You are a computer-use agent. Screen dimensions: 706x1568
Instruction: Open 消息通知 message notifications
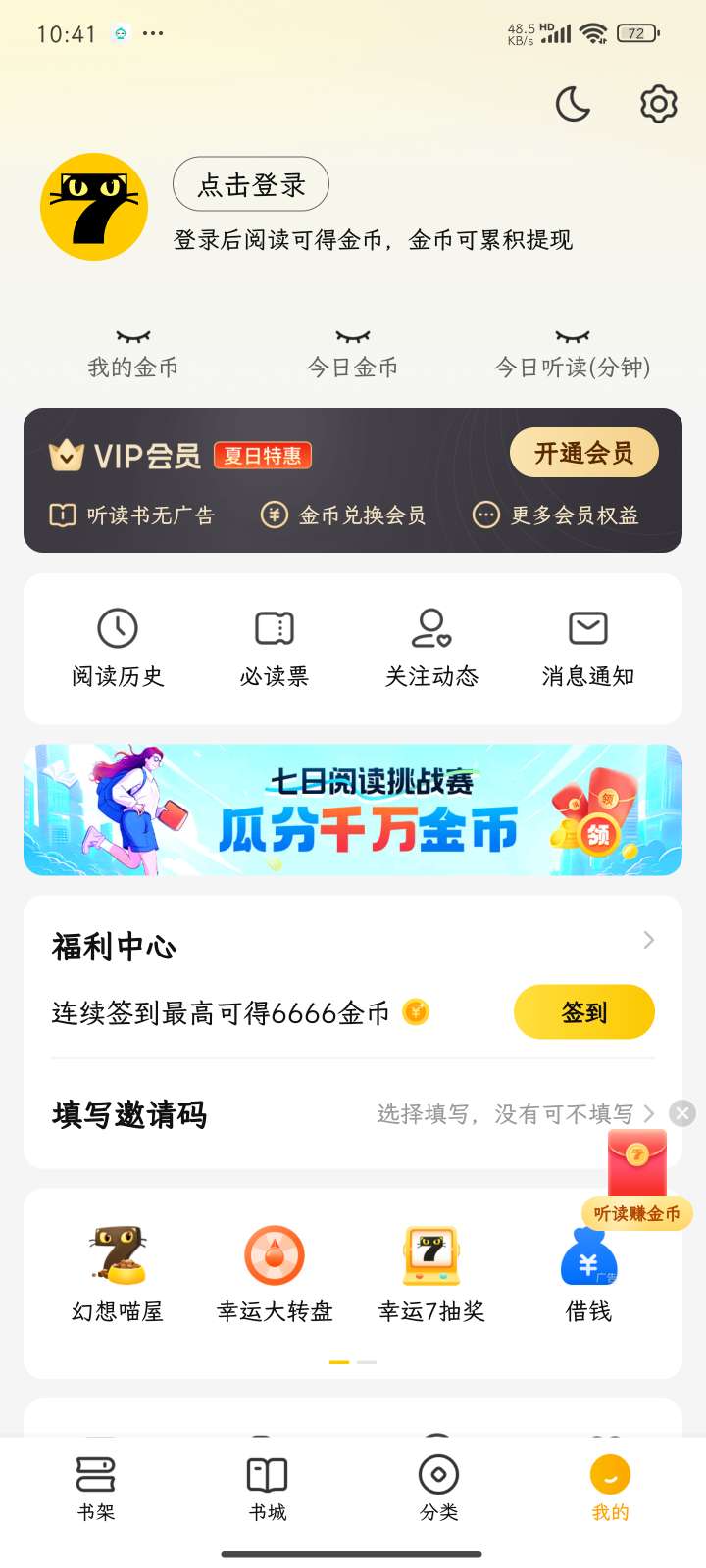coord(588,648)
